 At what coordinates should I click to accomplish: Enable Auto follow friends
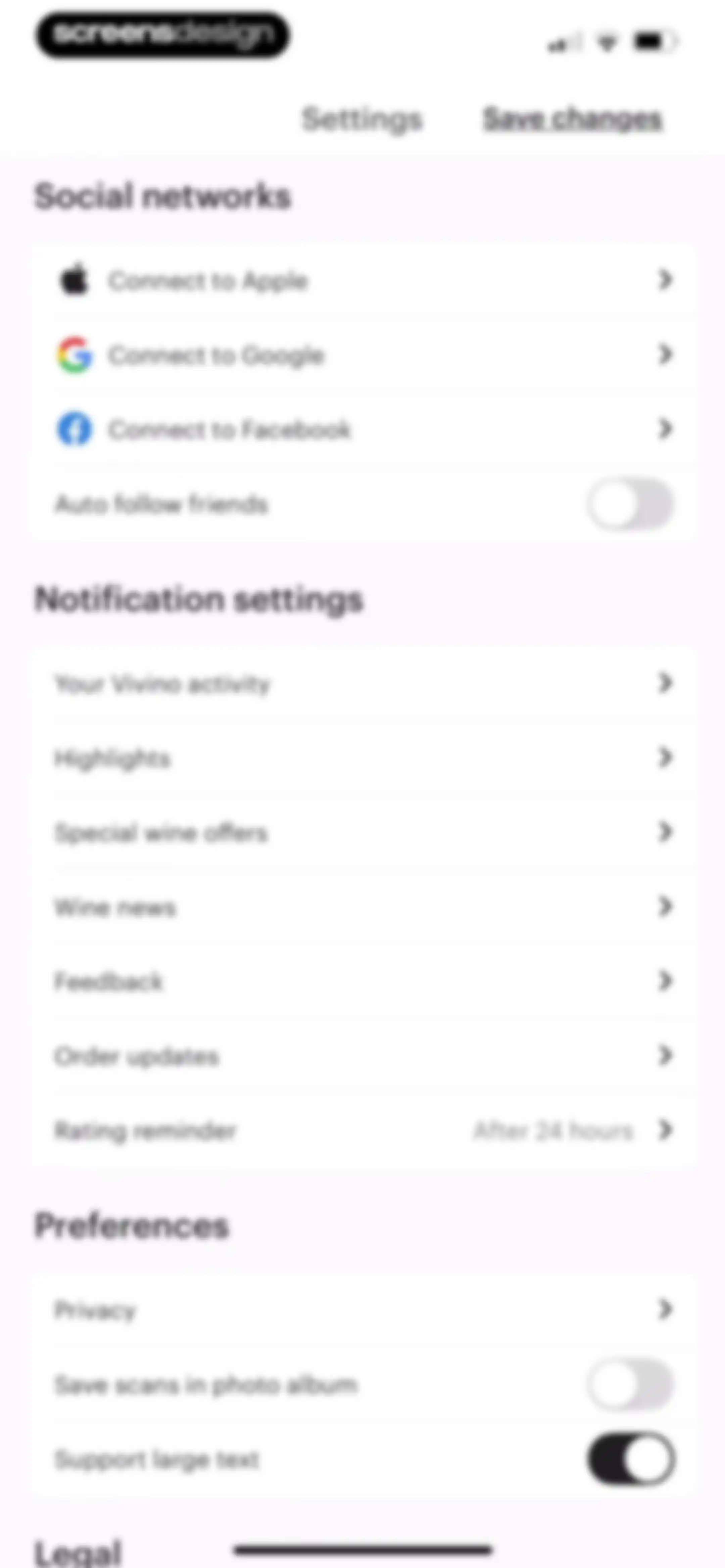(631, 505)
